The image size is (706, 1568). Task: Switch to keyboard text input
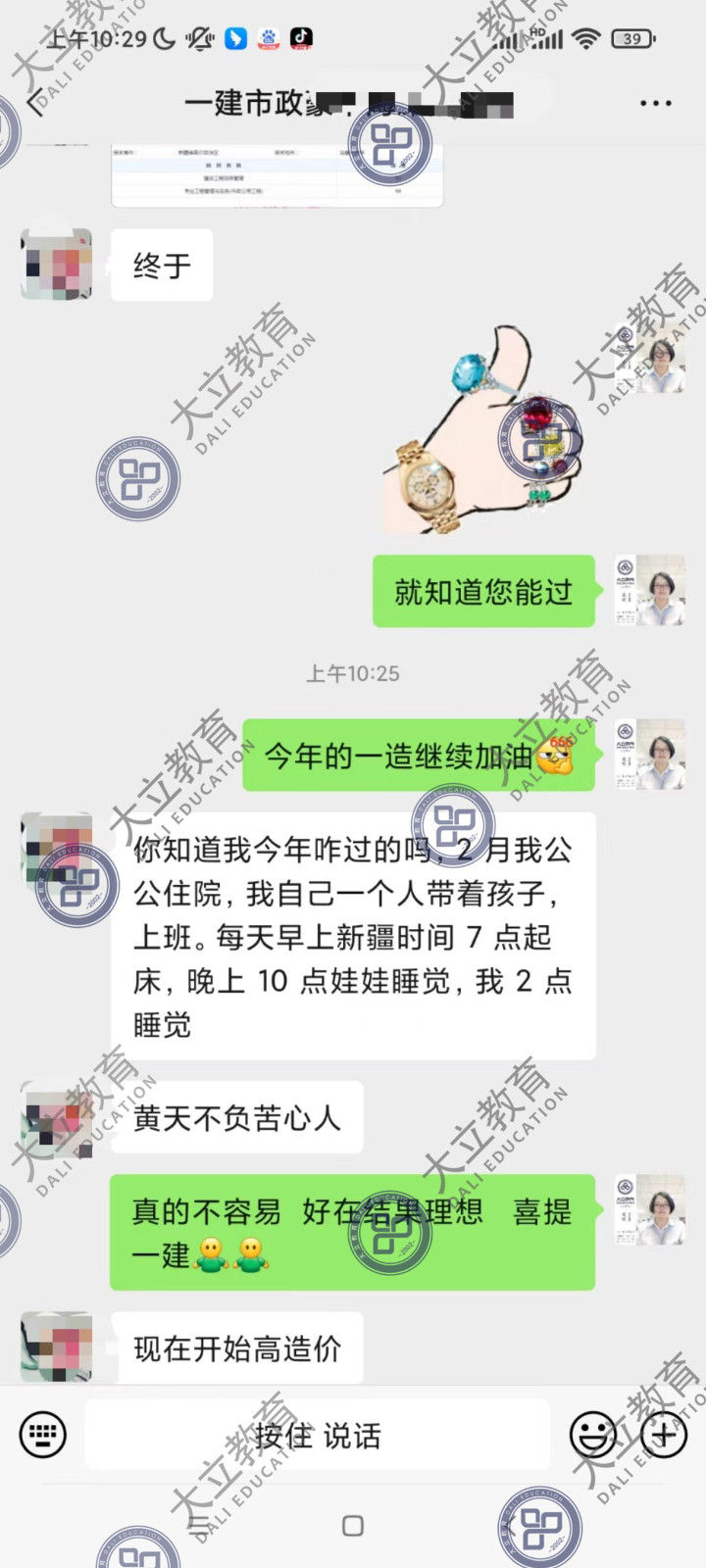click(x=43, y=1435)
